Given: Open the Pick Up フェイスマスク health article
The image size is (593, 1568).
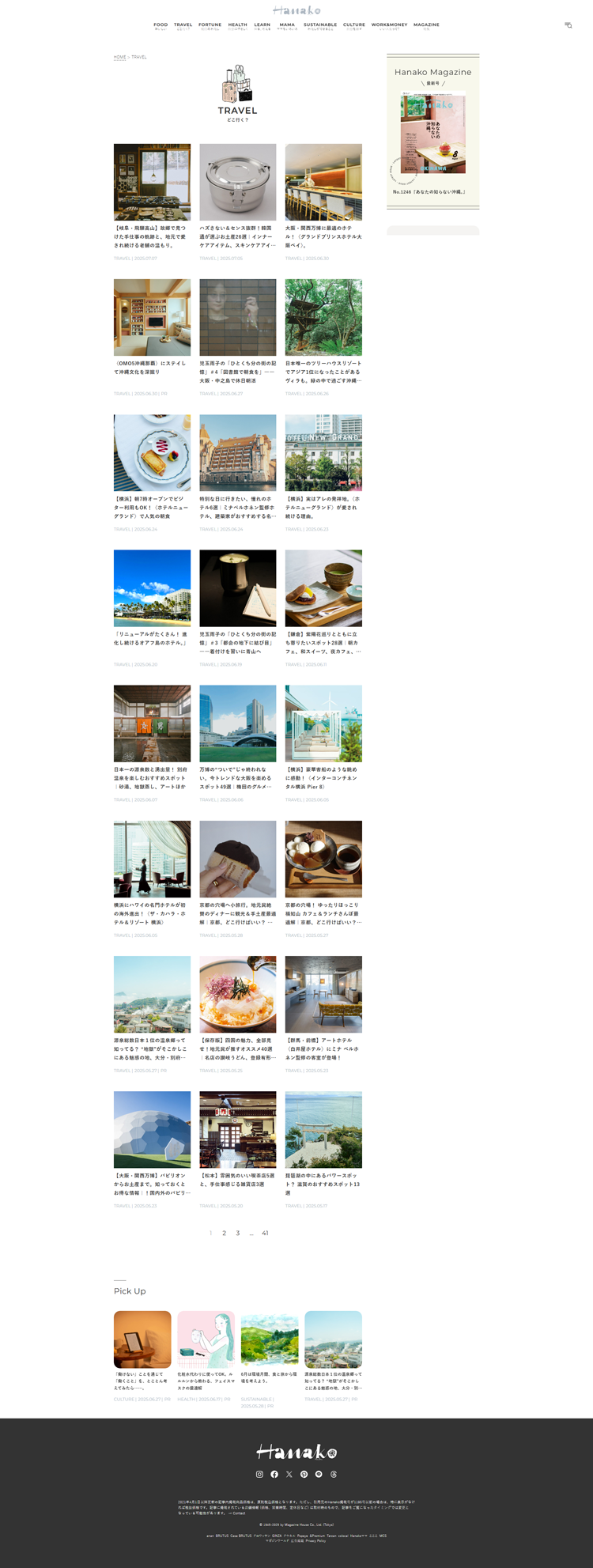Looking at the screenshot, I should tap(206, 1339).
